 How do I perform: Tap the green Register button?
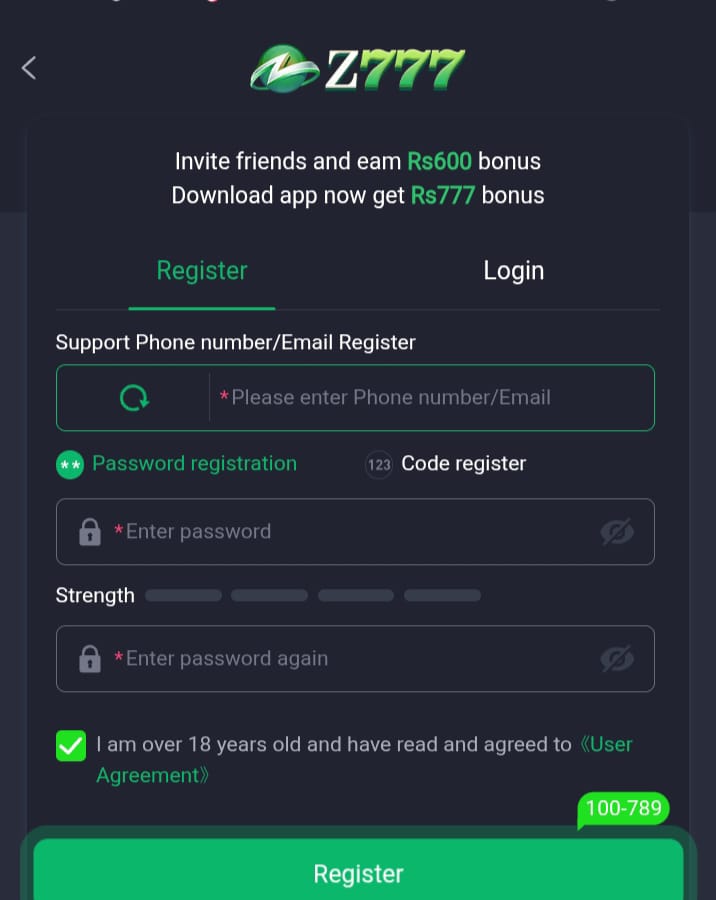[358, 872]
